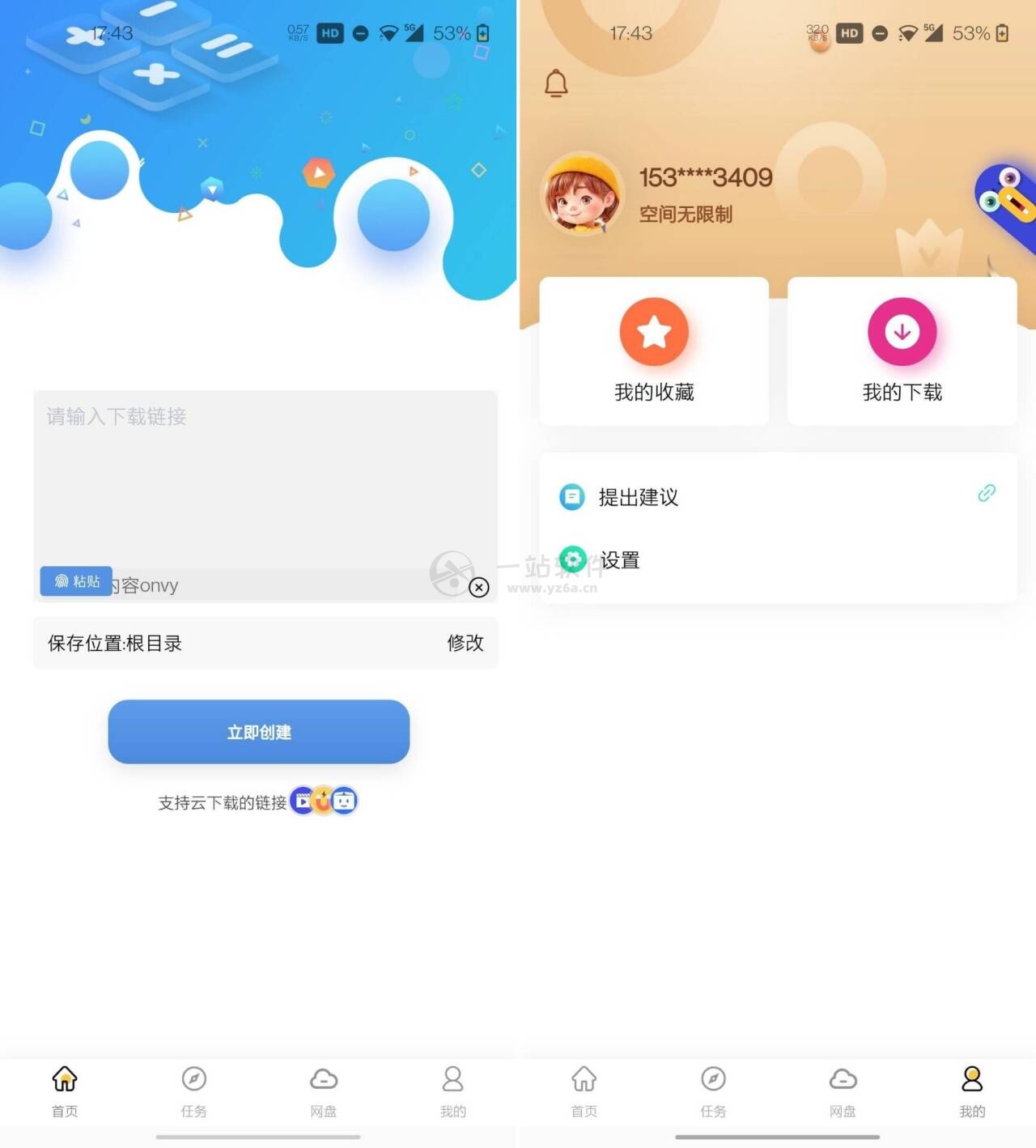Image resolution: width=1036 pixels, height=1148 pixels.
Task: Open the profile avatar for 153****3409
Action: click(582, 193)
